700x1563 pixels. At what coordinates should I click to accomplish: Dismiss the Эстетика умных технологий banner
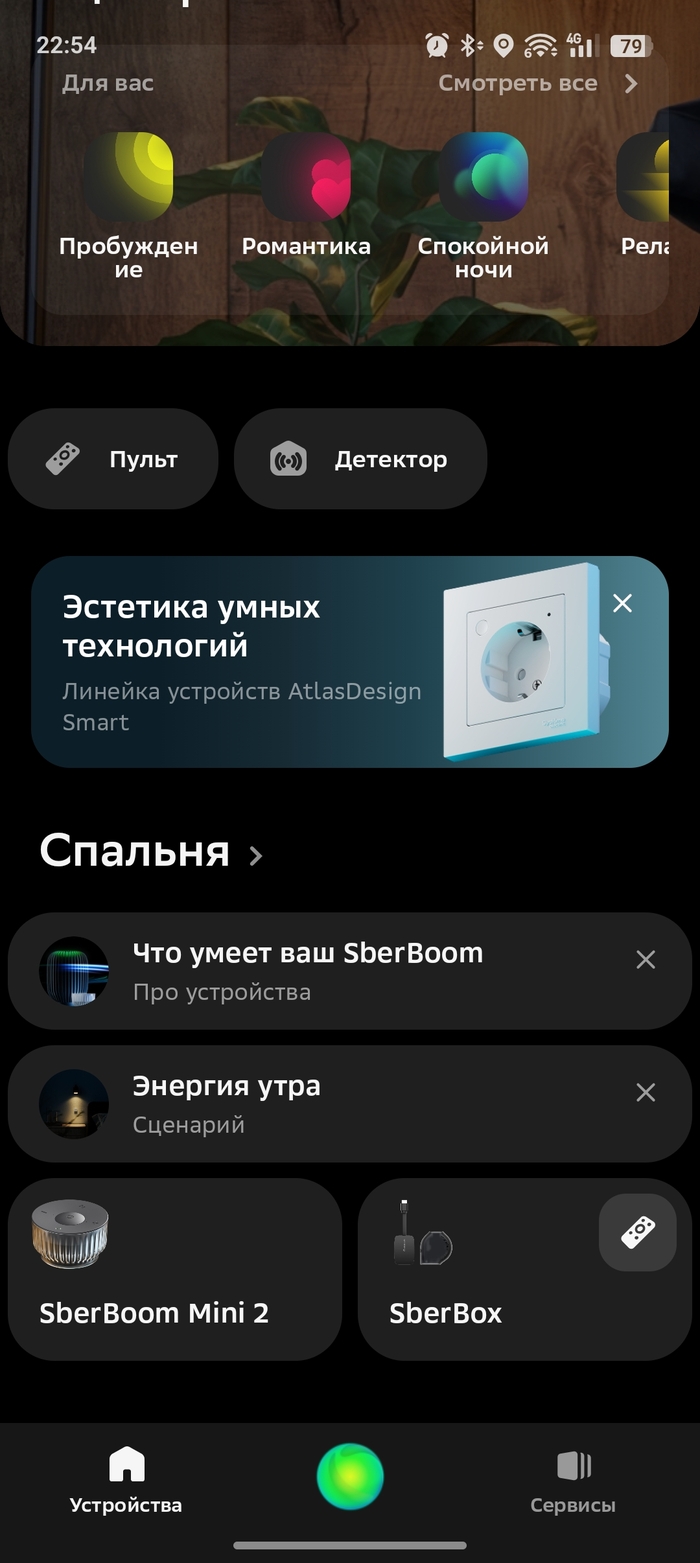tap(622, 603)
